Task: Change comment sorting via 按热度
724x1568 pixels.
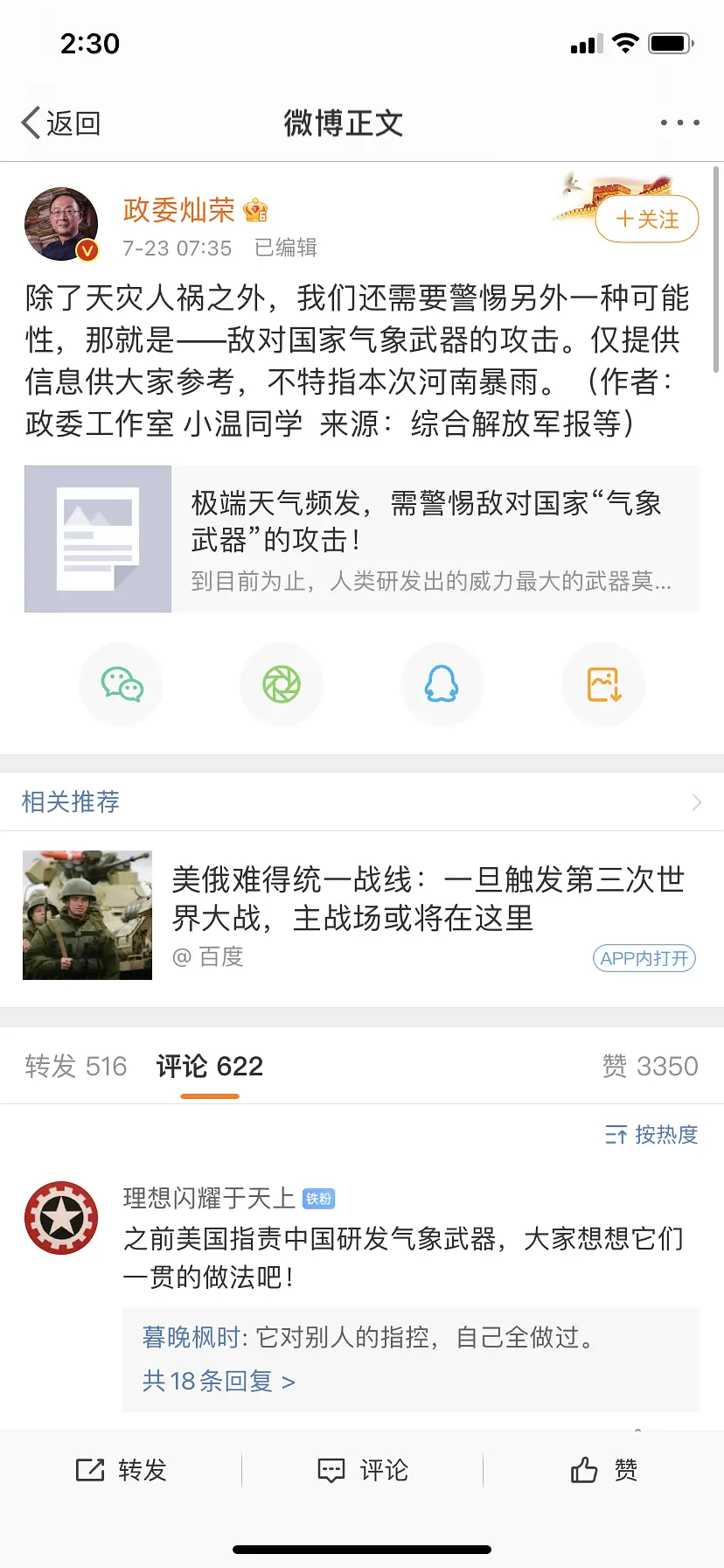Action: 651,1135
